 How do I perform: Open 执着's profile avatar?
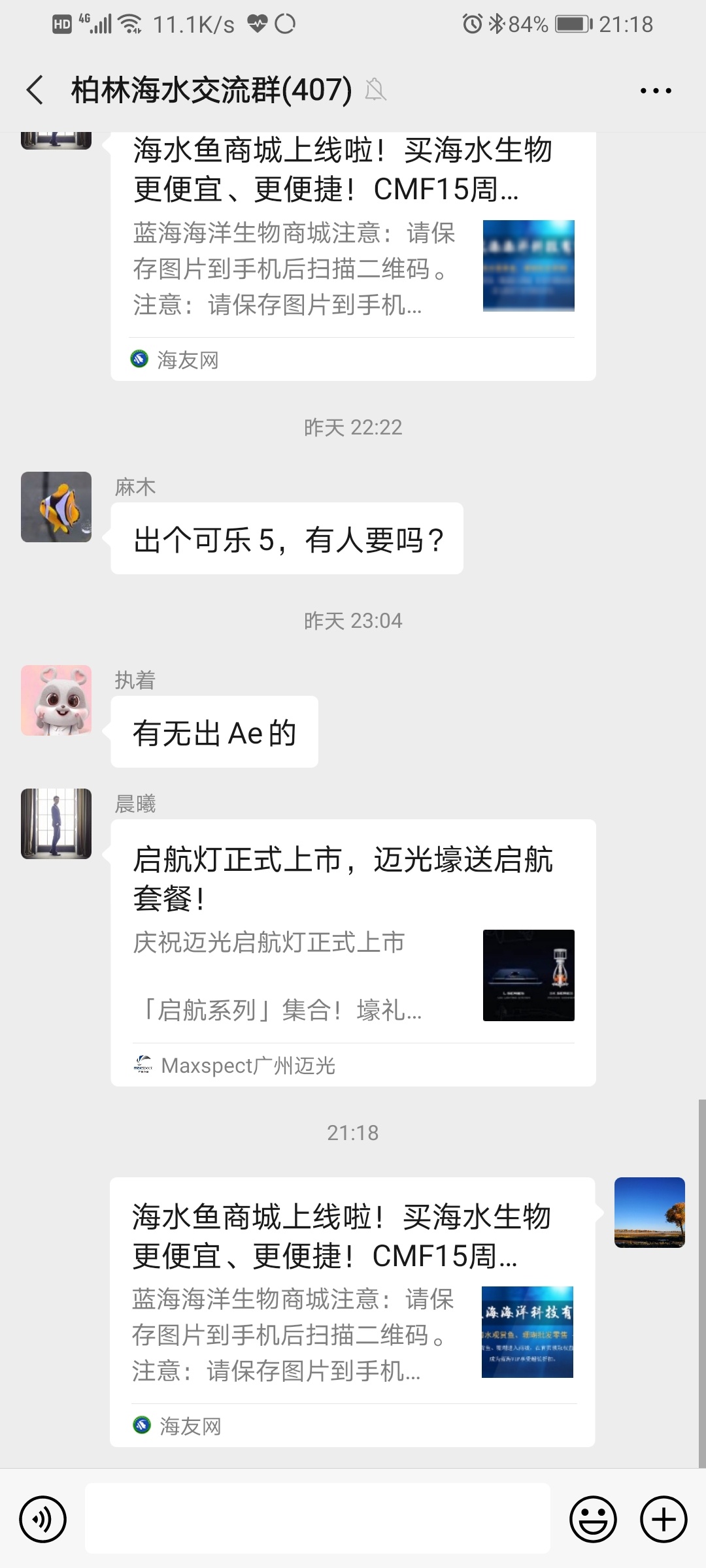(56, 700)
